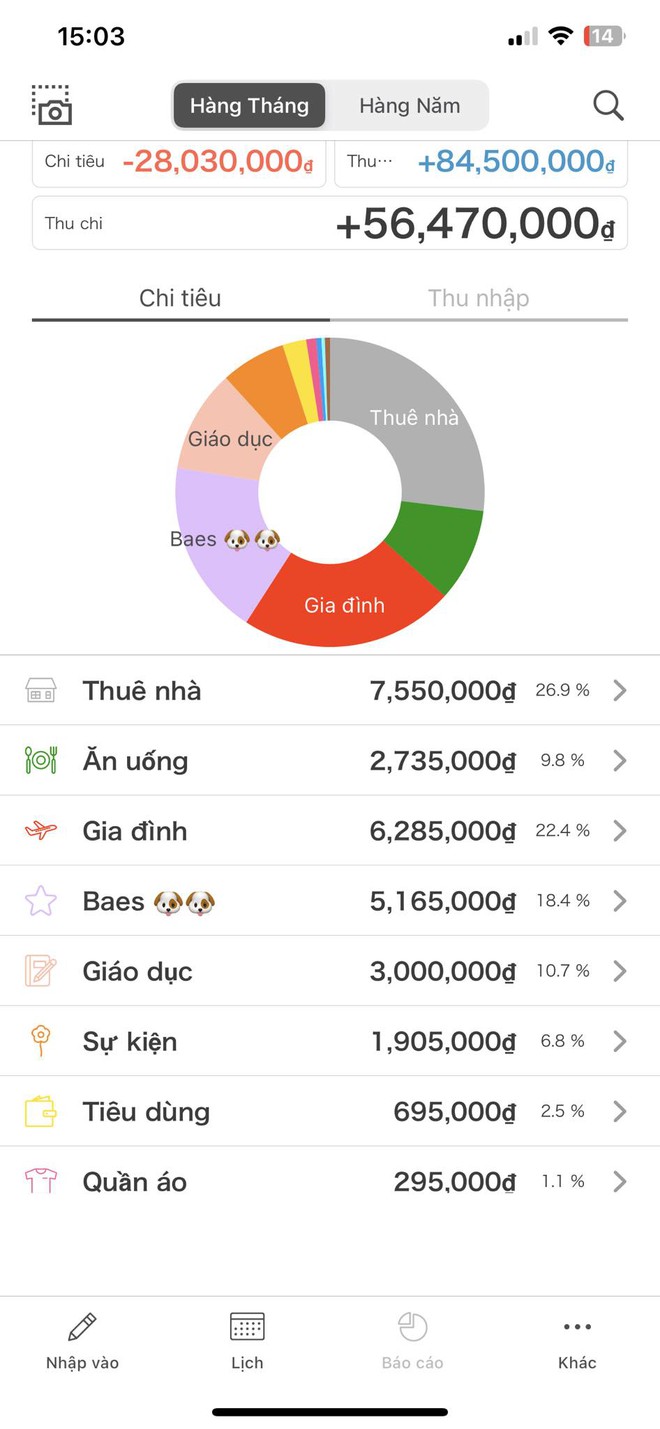The width and height of the screenshot is (660, 1429).
Task: Select the Thu nhập tab
Action: [478, 298]
